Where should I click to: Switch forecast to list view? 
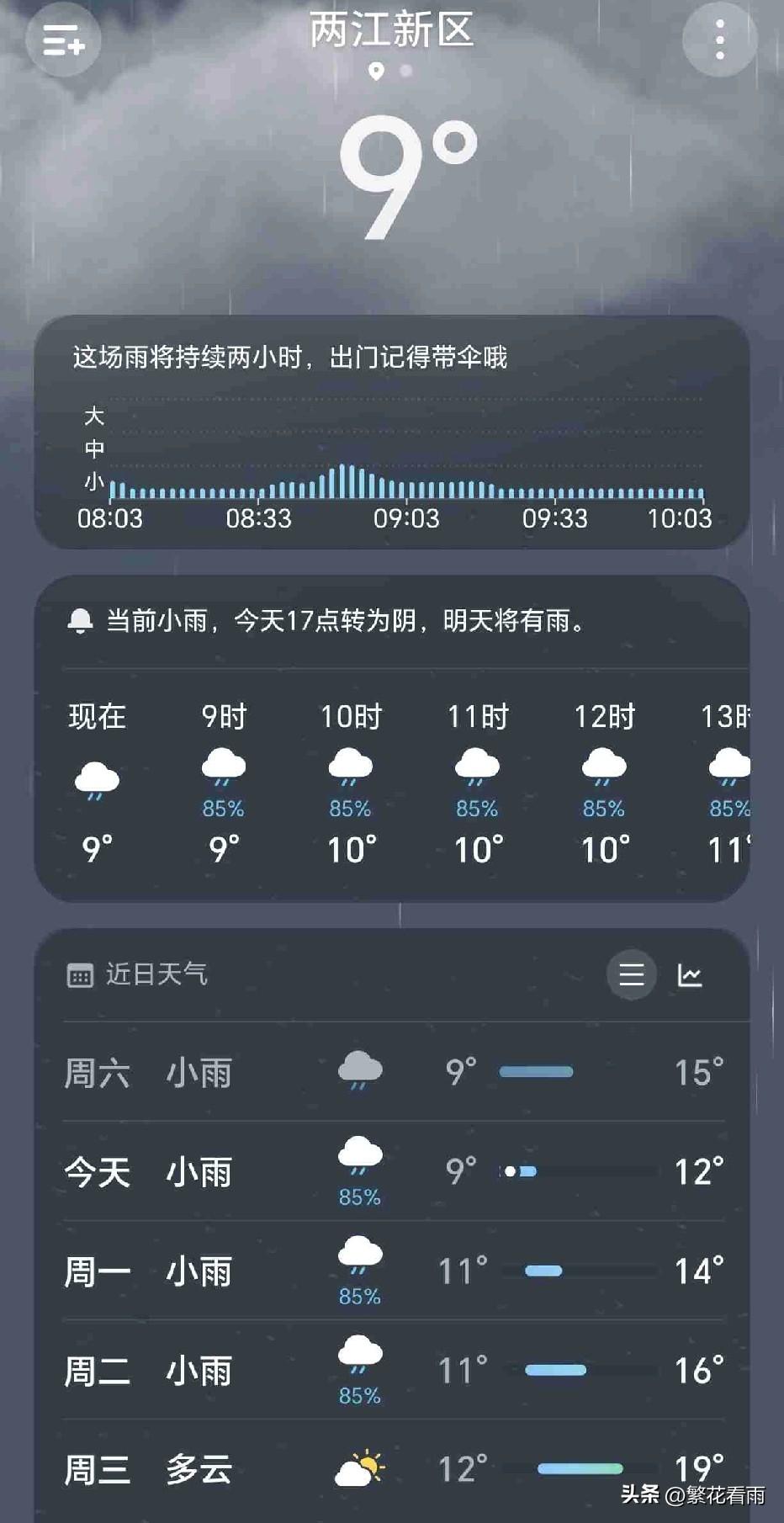(x=631, y=975)
